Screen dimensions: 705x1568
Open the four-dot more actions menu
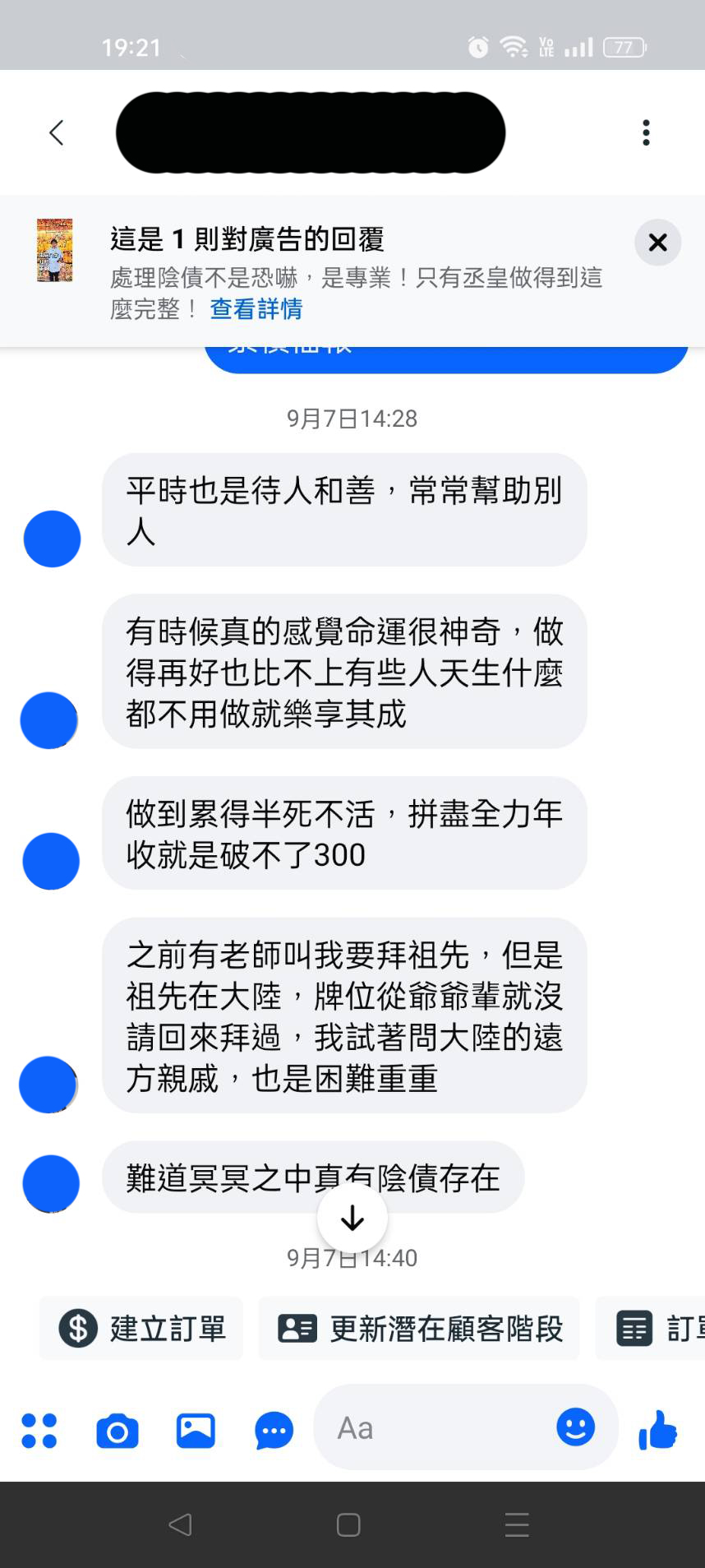coord(39,1431)
